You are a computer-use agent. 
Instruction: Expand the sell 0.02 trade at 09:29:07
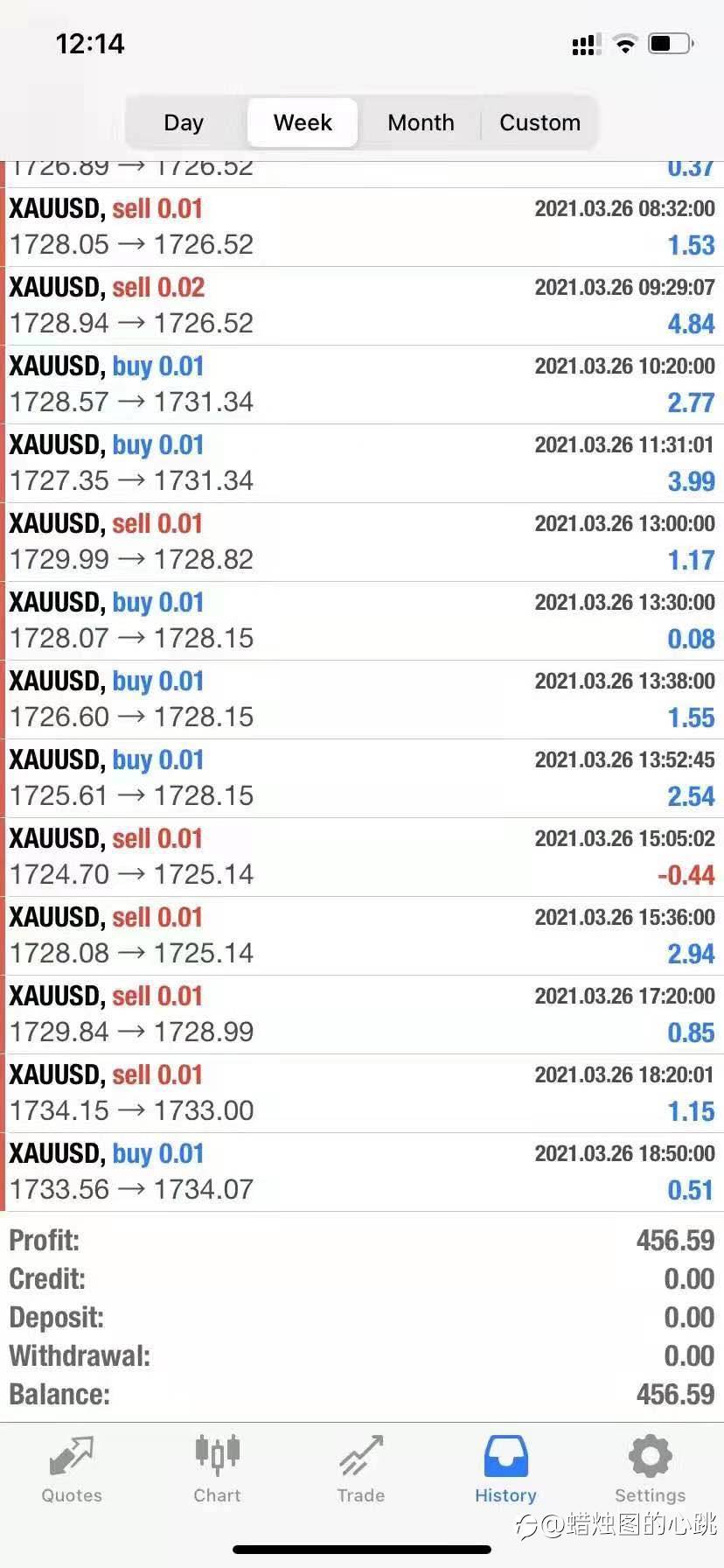point(362,306)
